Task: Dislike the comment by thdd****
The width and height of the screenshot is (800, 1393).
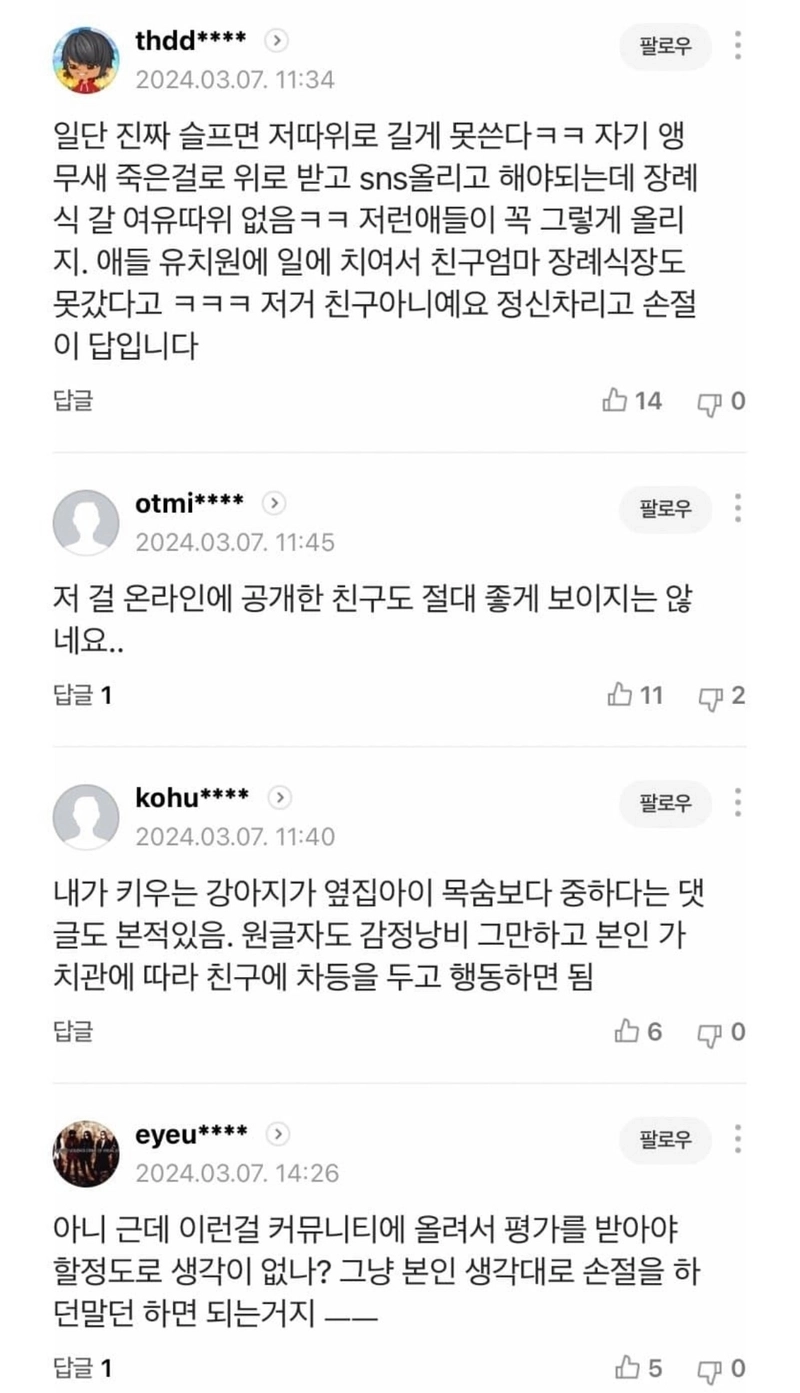Action: coord(720,401)
